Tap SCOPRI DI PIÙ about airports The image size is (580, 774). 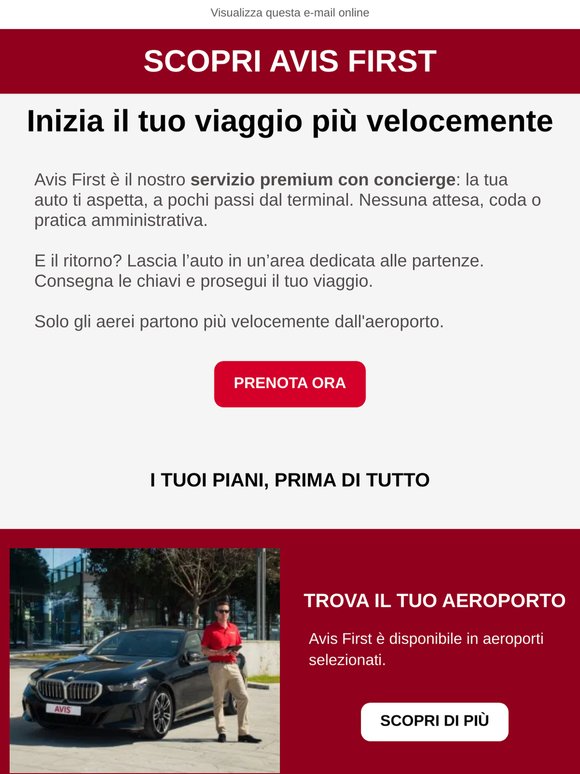(434, 721)
